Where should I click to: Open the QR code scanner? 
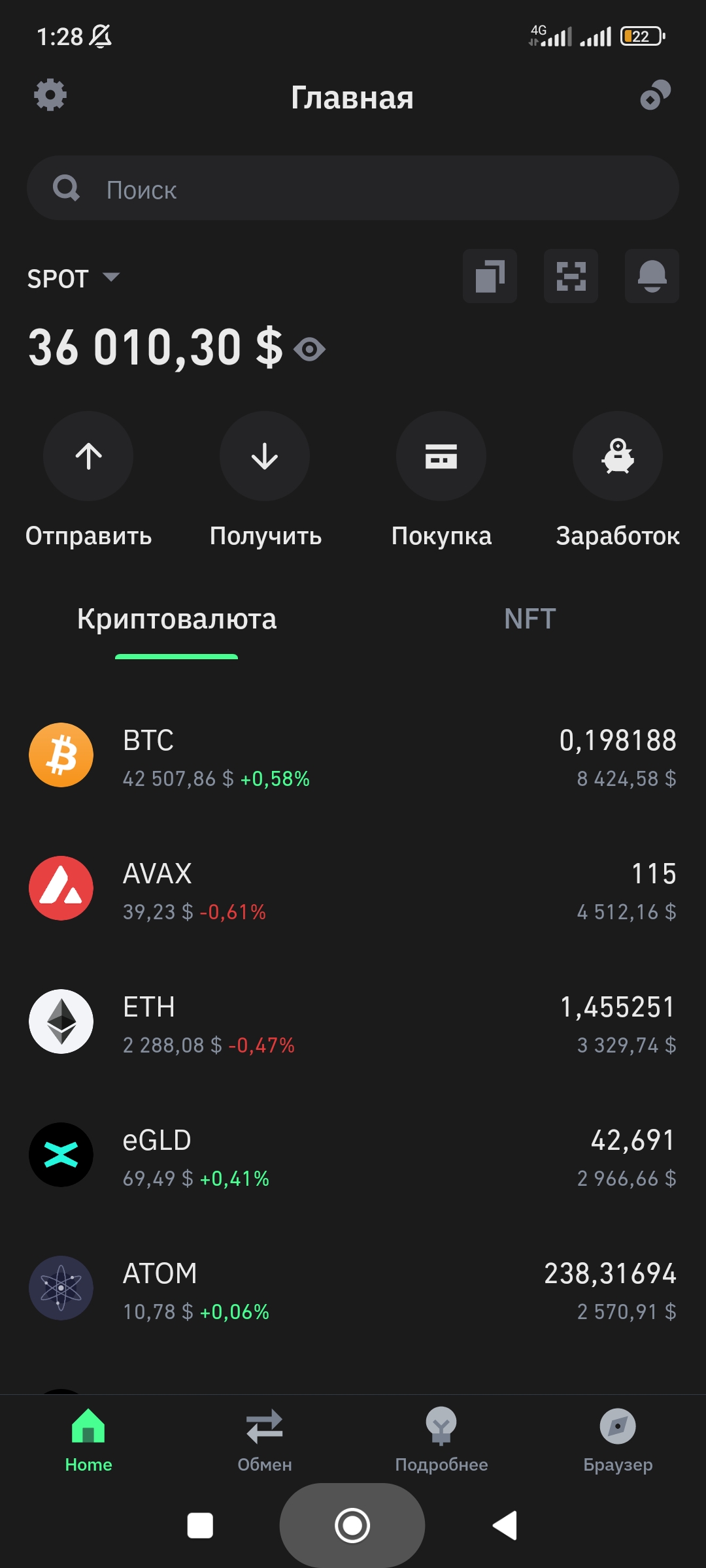(x=571, y=276)
